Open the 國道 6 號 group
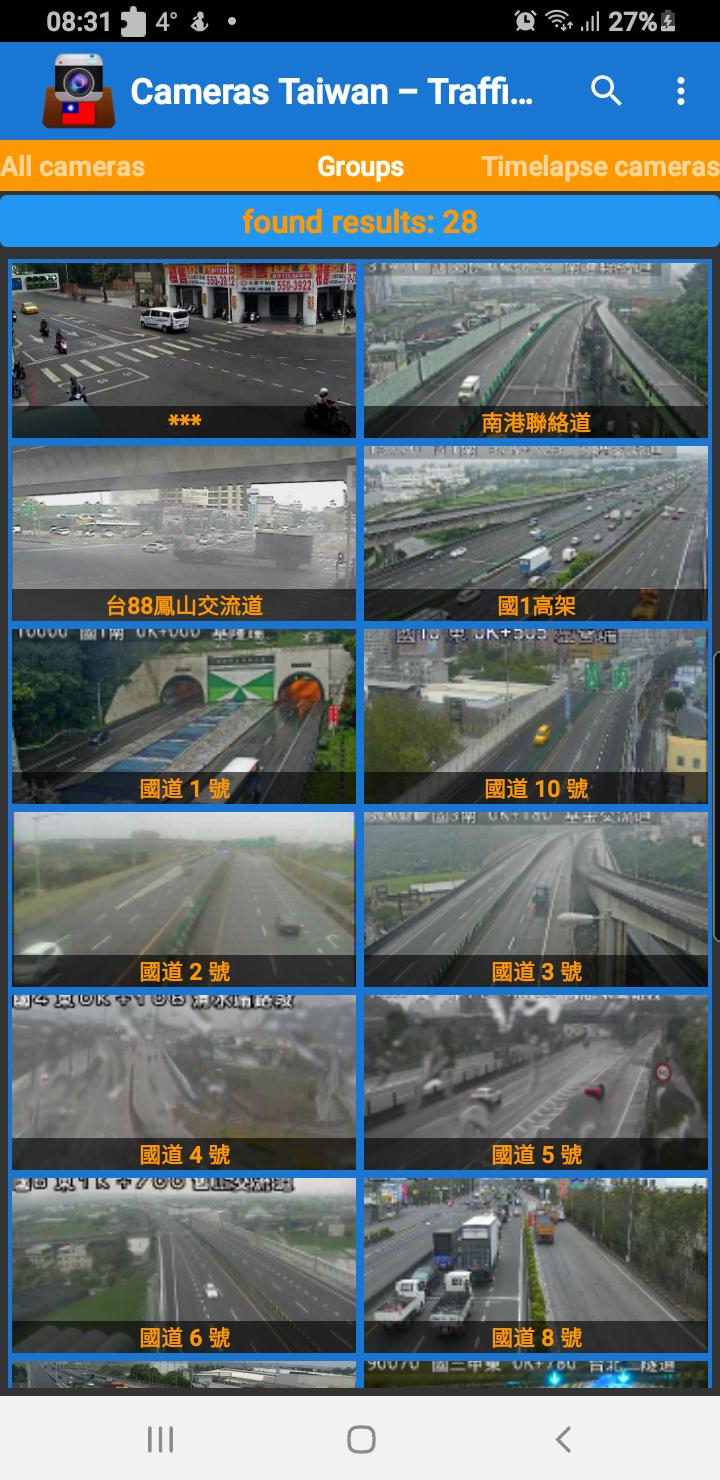 click(x=184, y=1265)
